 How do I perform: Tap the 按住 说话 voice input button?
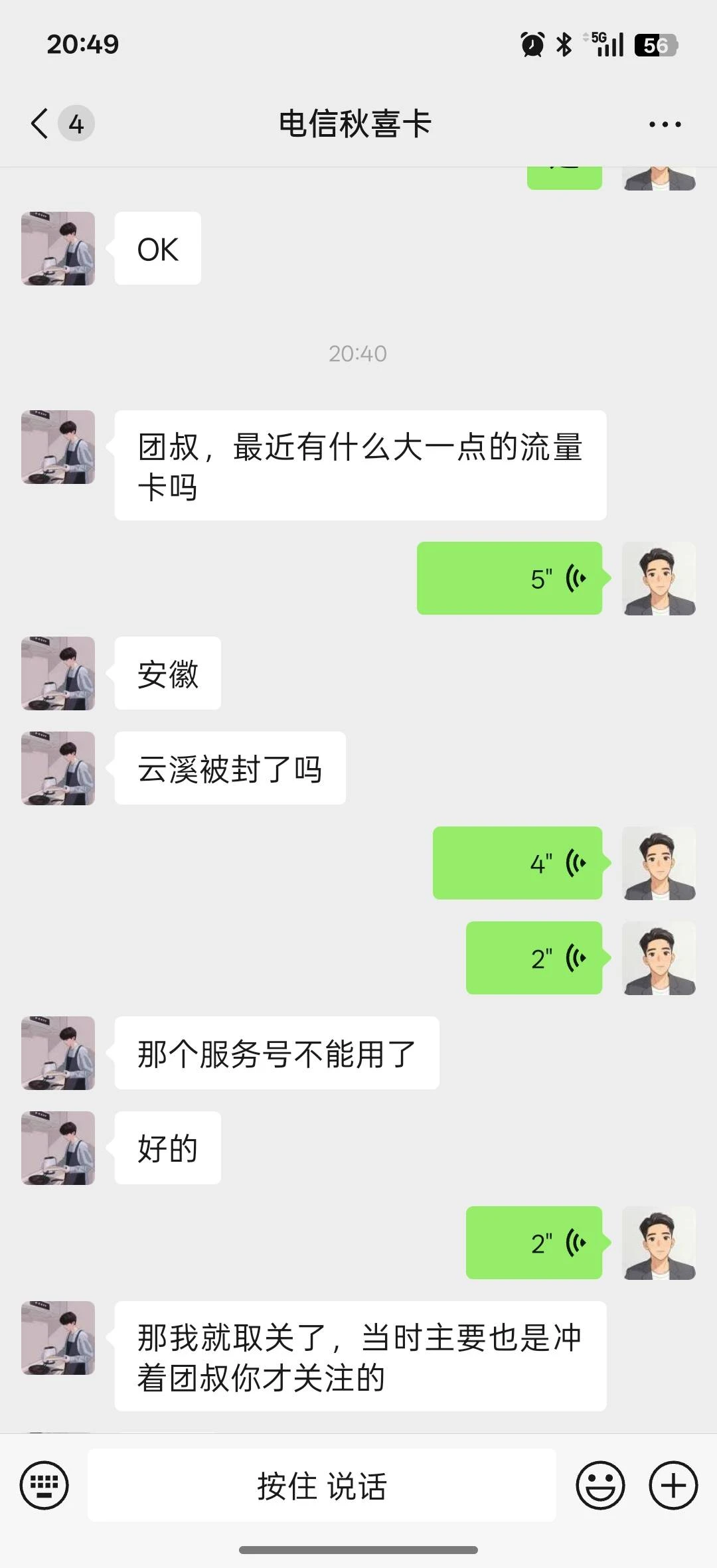point(322,1485)
